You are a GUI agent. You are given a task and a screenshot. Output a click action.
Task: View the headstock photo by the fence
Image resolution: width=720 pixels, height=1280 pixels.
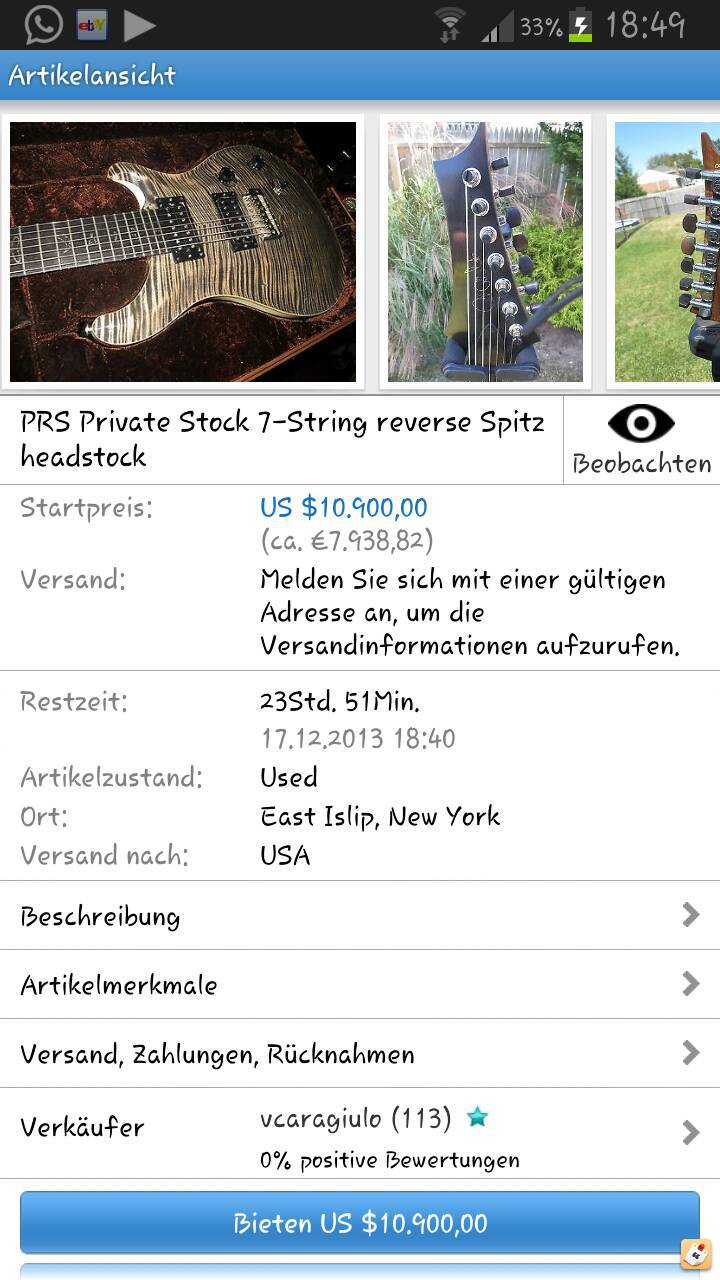point(485,251)
